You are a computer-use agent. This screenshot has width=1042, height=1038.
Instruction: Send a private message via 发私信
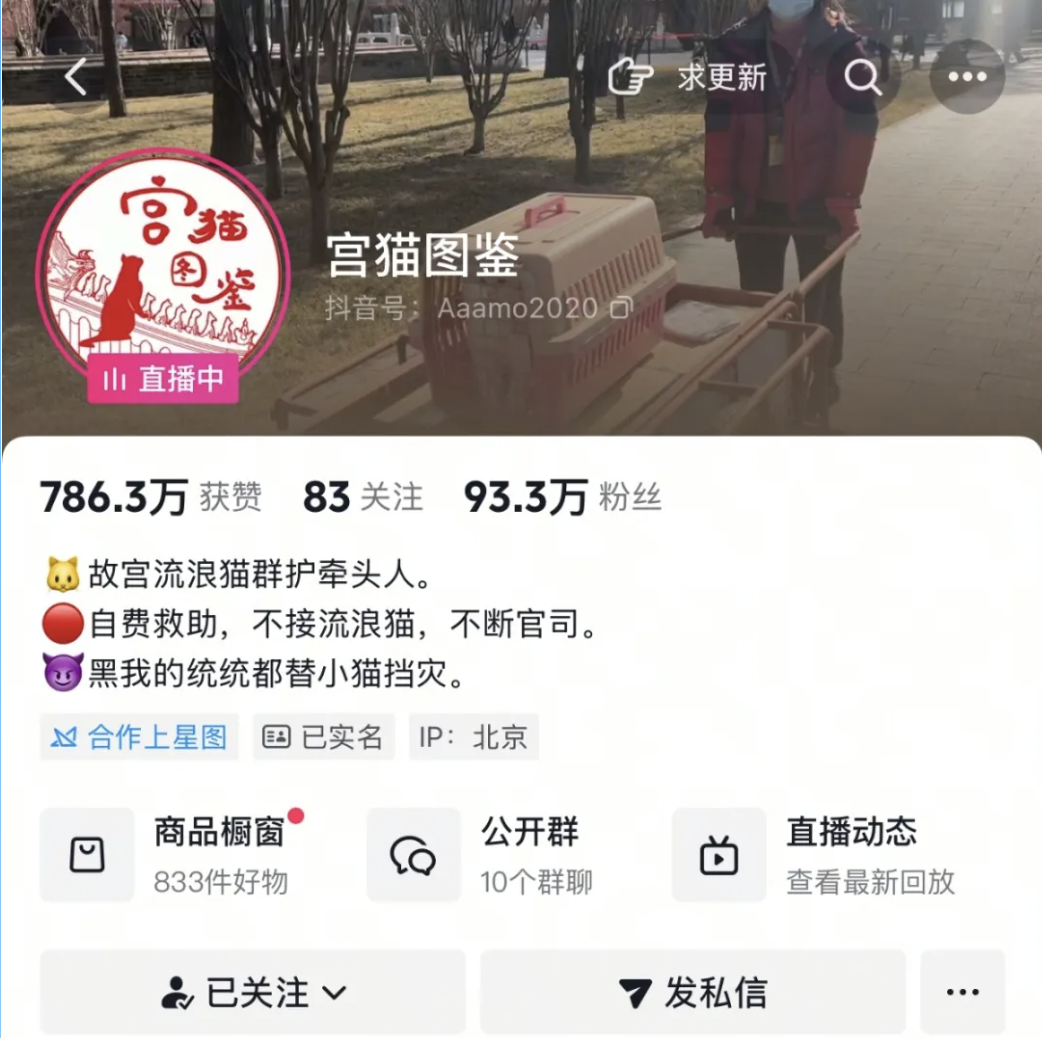692,992
